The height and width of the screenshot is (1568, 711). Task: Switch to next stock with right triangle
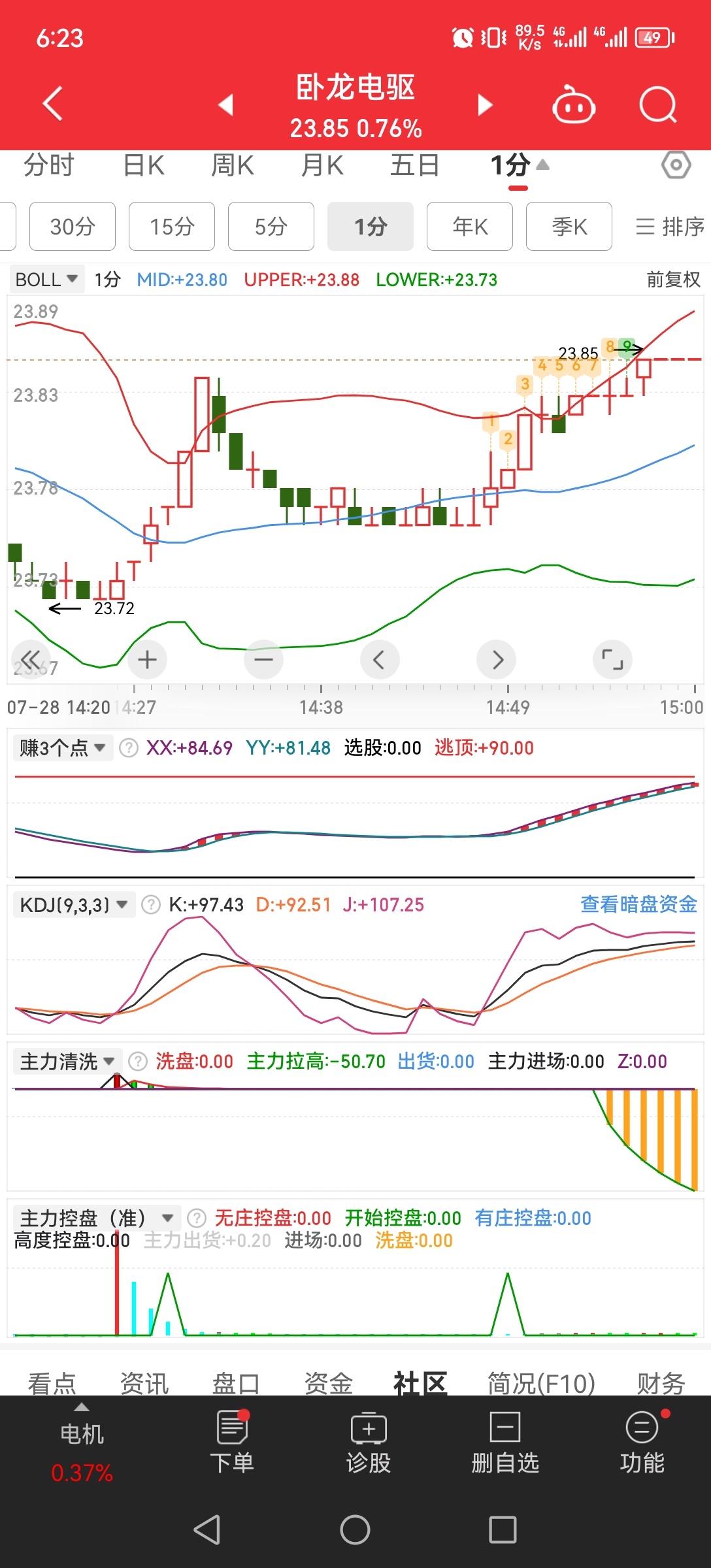[484, 105]
